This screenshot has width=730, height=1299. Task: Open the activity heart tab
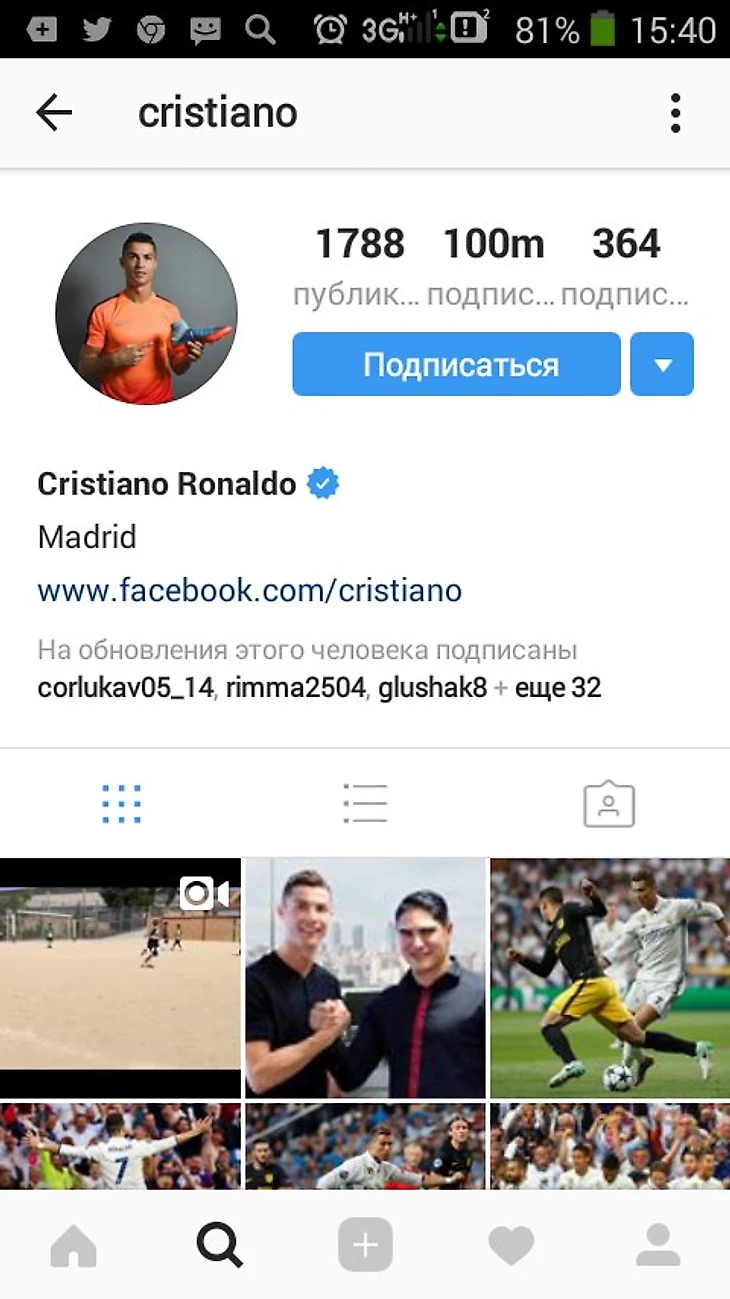pos(511,1245)
